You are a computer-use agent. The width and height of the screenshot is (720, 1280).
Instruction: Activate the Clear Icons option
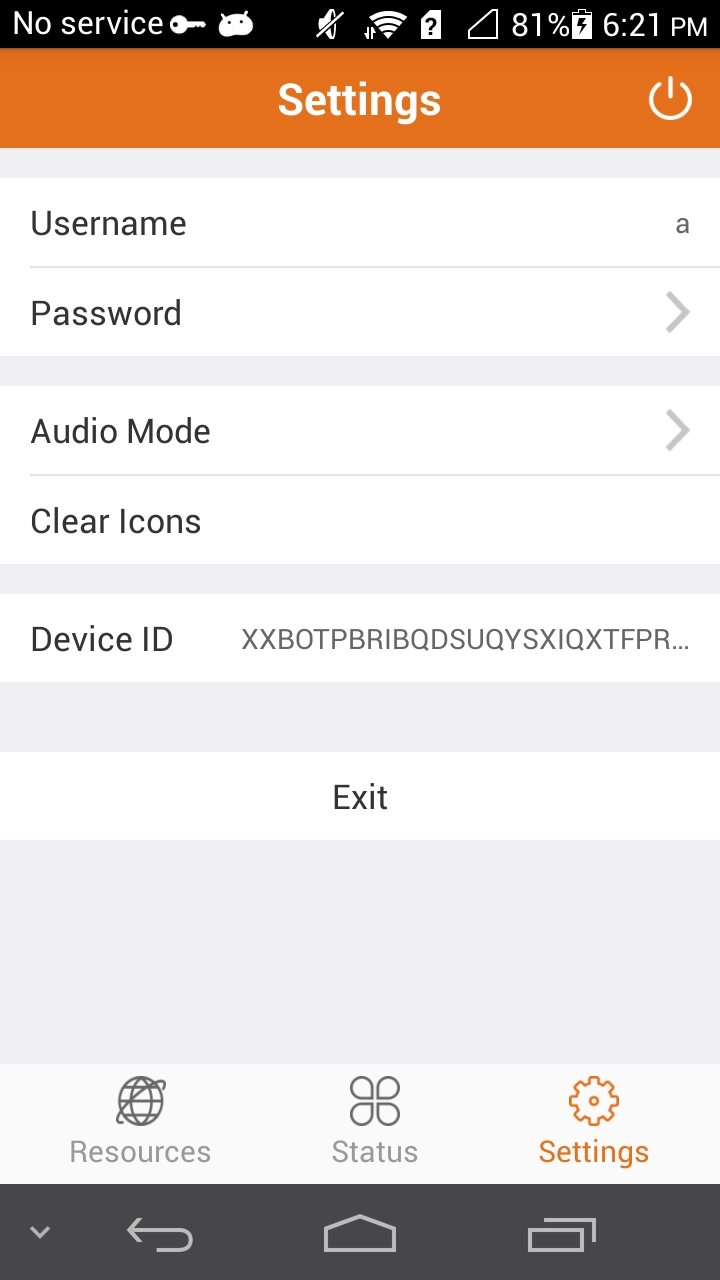click(360, 521)
